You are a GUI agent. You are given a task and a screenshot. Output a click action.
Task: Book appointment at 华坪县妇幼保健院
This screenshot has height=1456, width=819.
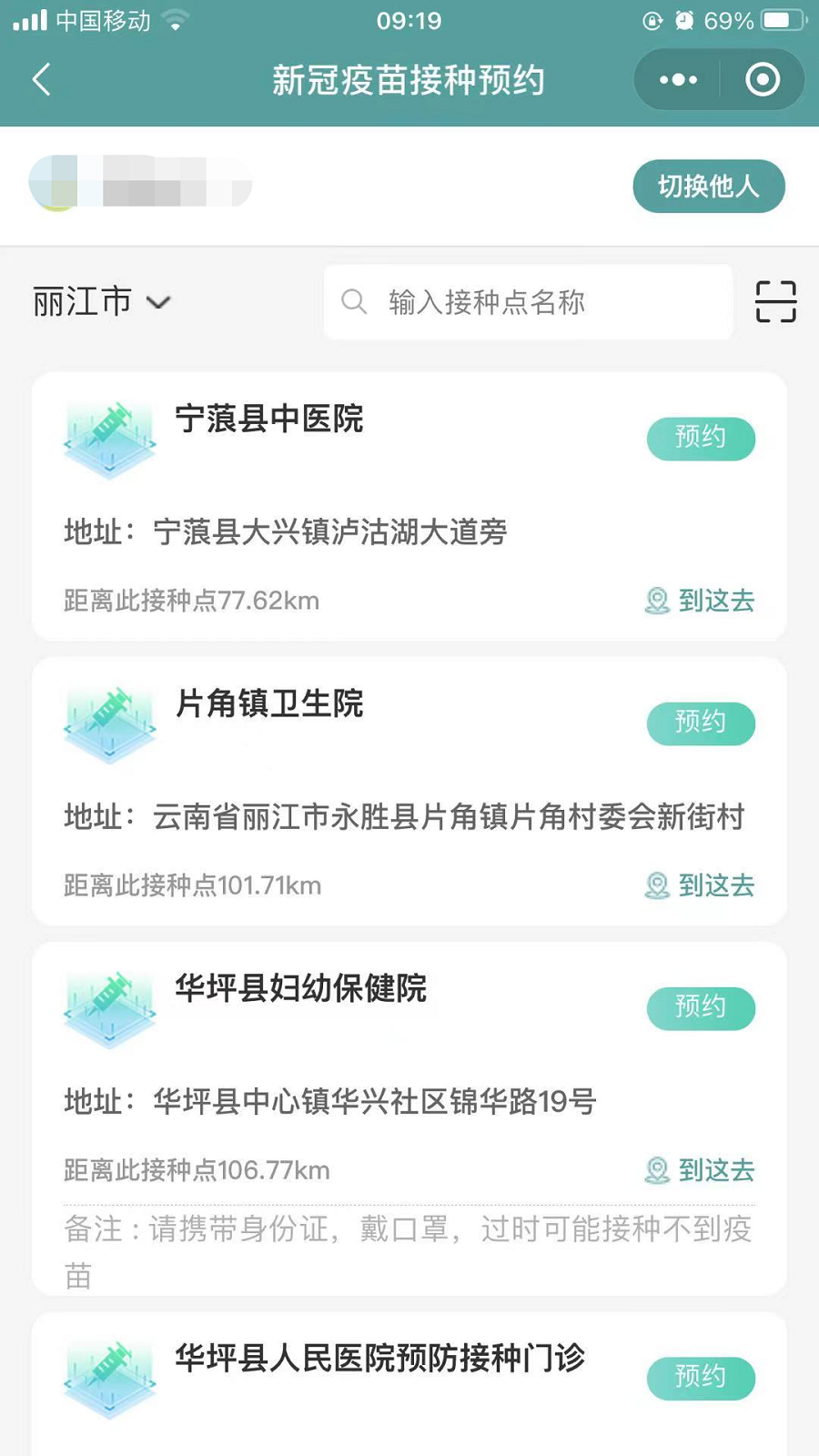tap(700, 1008)
